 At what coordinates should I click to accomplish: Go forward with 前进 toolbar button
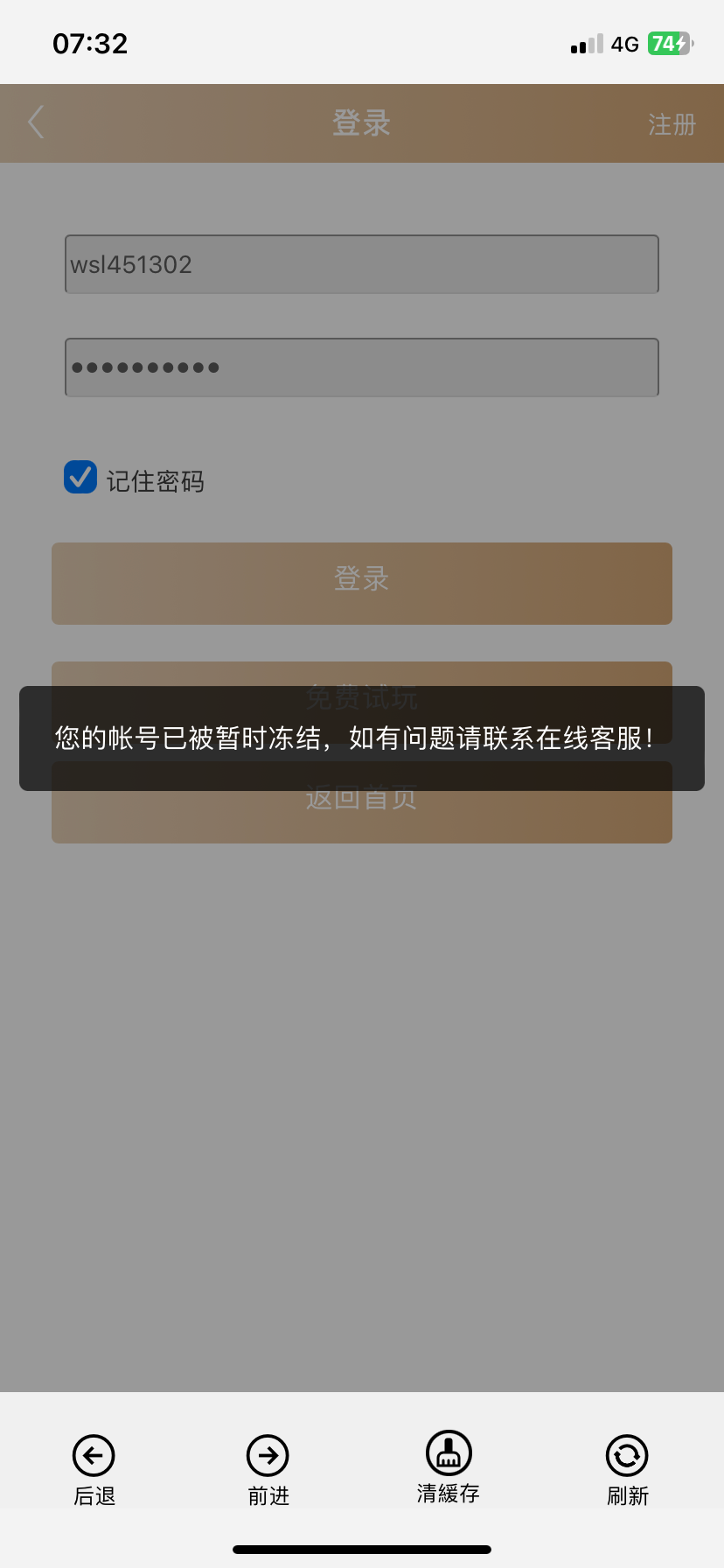268,1470
